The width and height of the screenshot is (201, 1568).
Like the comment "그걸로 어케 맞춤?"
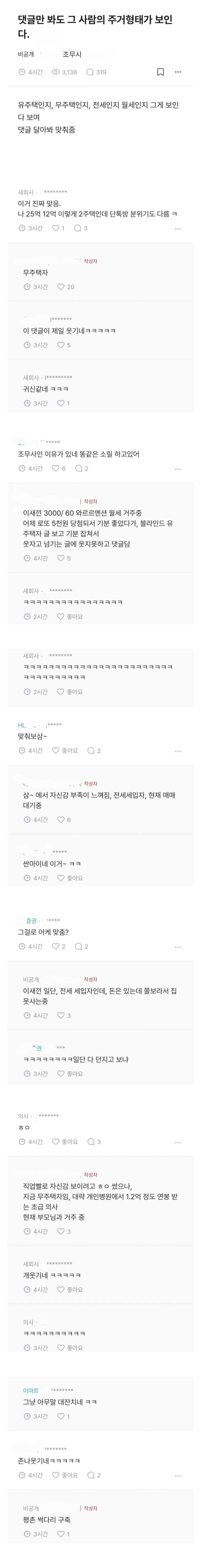point(58,947)
